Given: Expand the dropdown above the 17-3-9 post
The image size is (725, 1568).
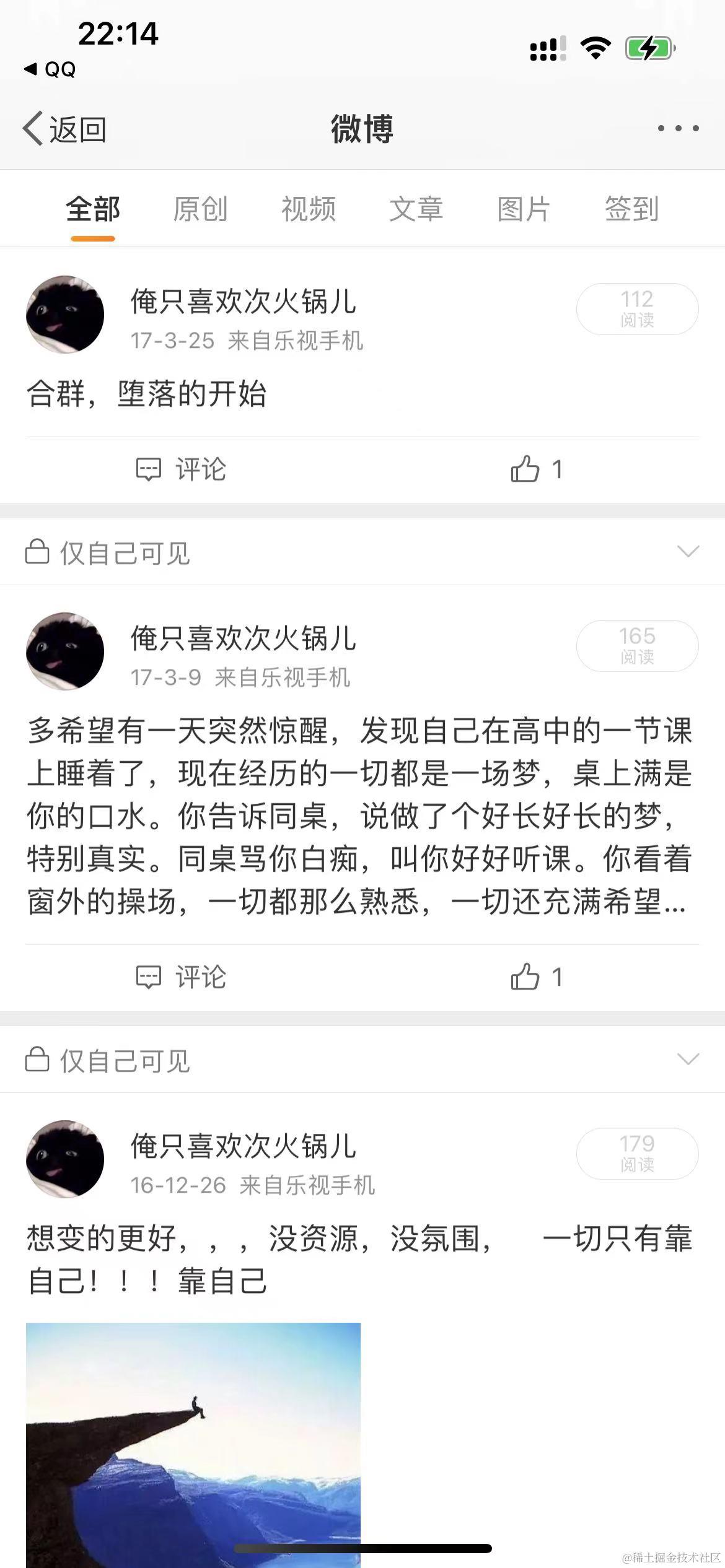Looking at the screenshot, I should [688, 552].
